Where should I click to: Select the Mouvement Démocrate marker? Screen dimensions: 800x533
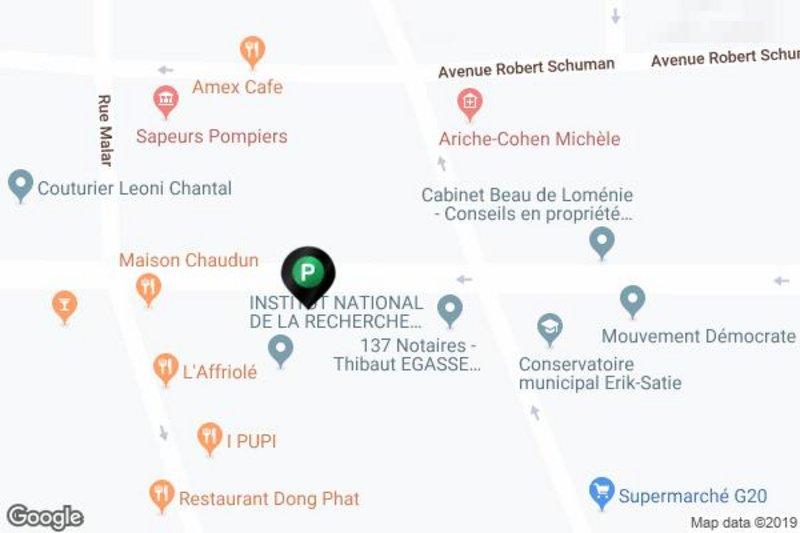pos(632,299)
